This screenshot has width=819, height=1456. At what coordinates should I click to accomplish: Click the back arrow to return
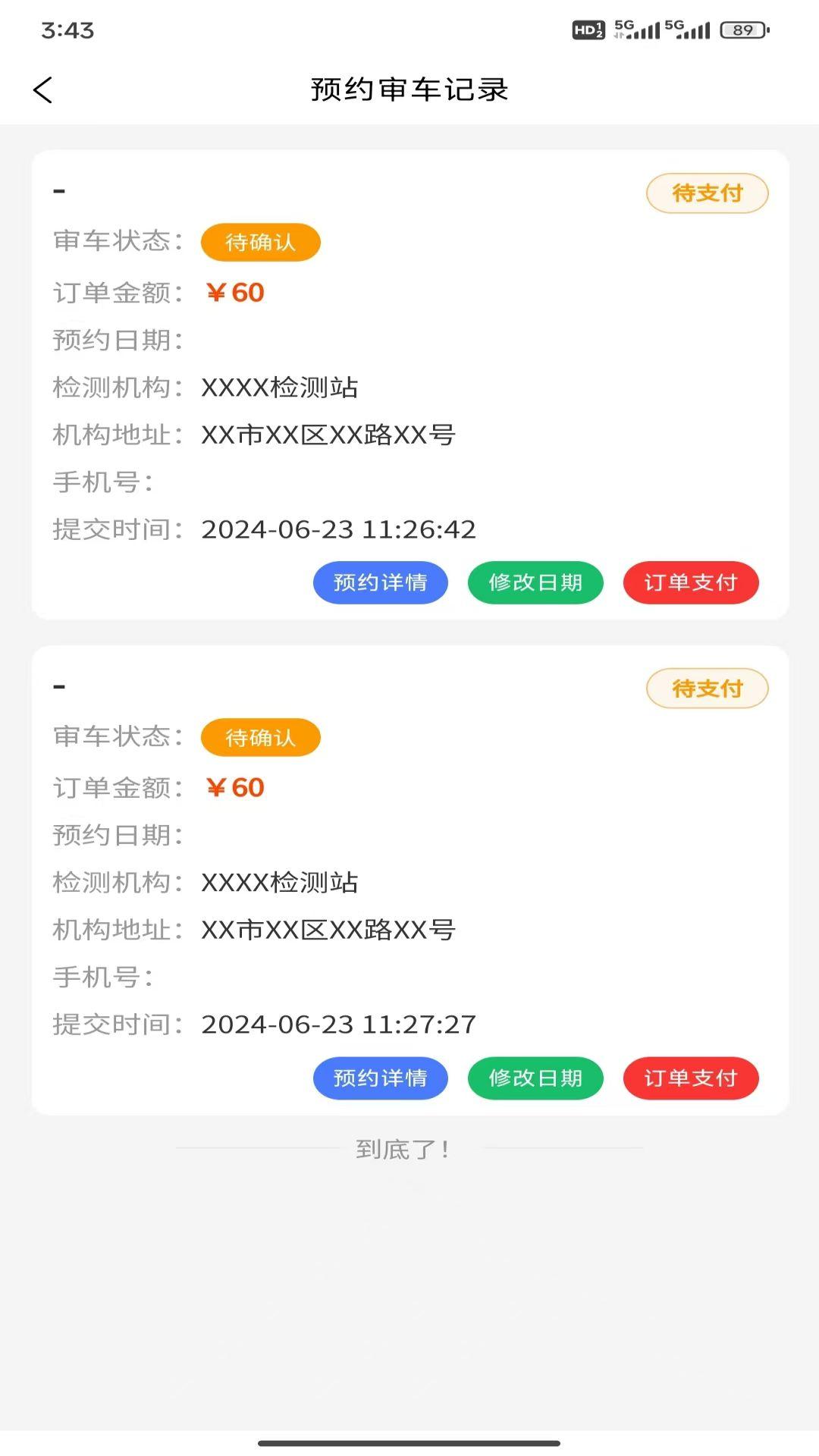[x=43, y=89]
